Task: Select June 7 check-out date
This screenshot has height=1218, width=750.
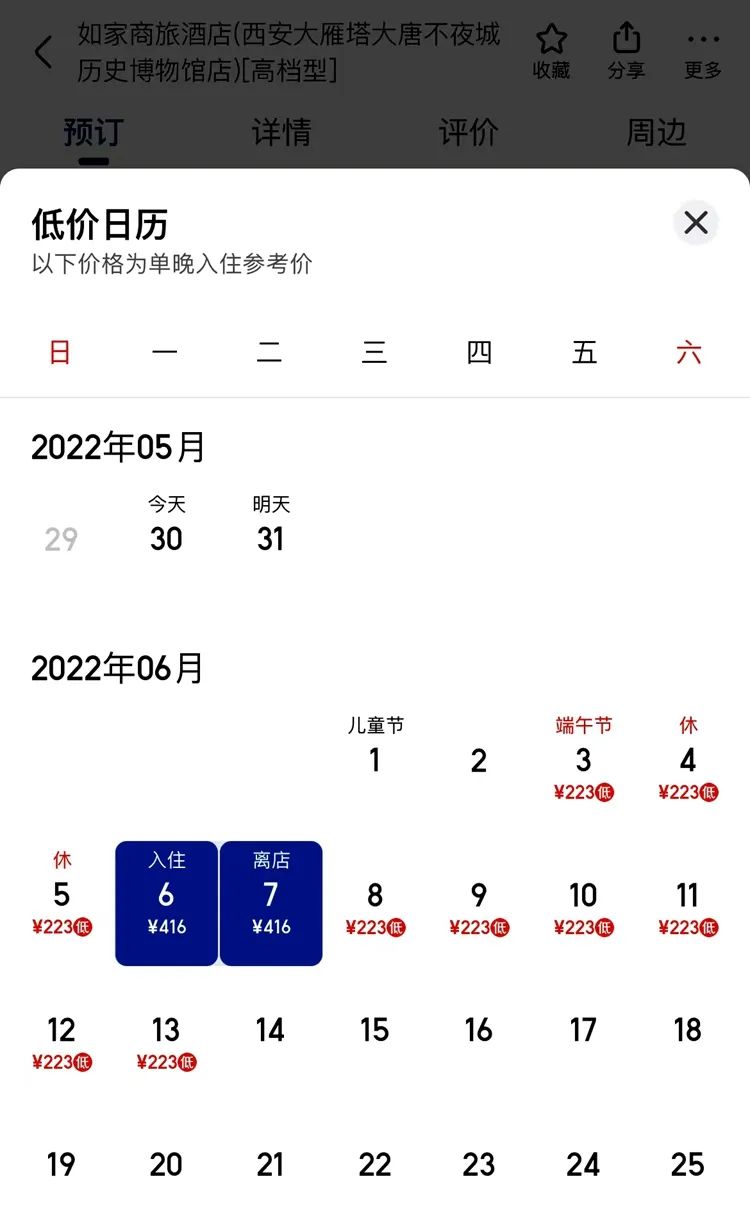Action: [271, 902]
